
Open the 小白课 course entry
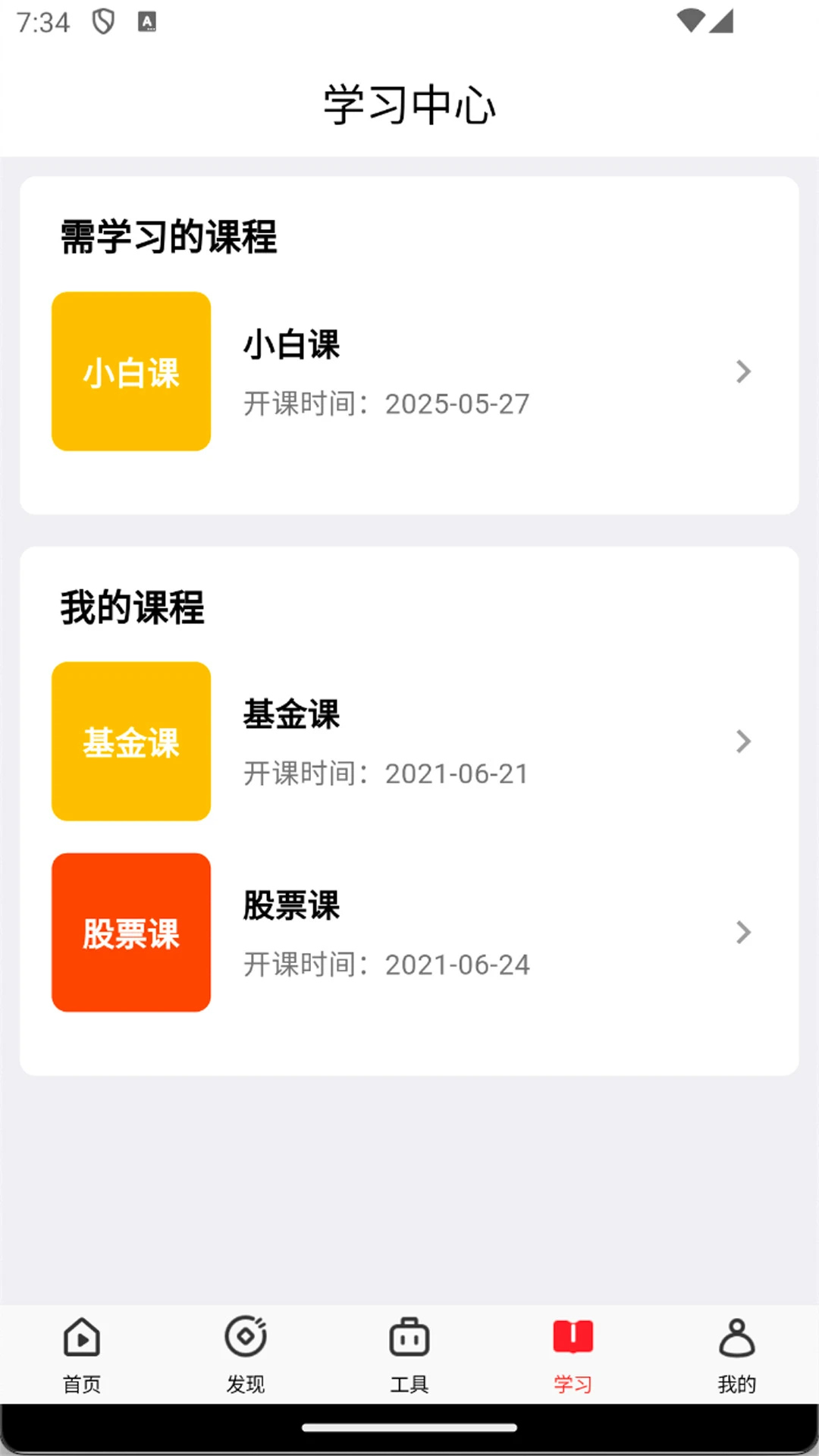[409, 372]
